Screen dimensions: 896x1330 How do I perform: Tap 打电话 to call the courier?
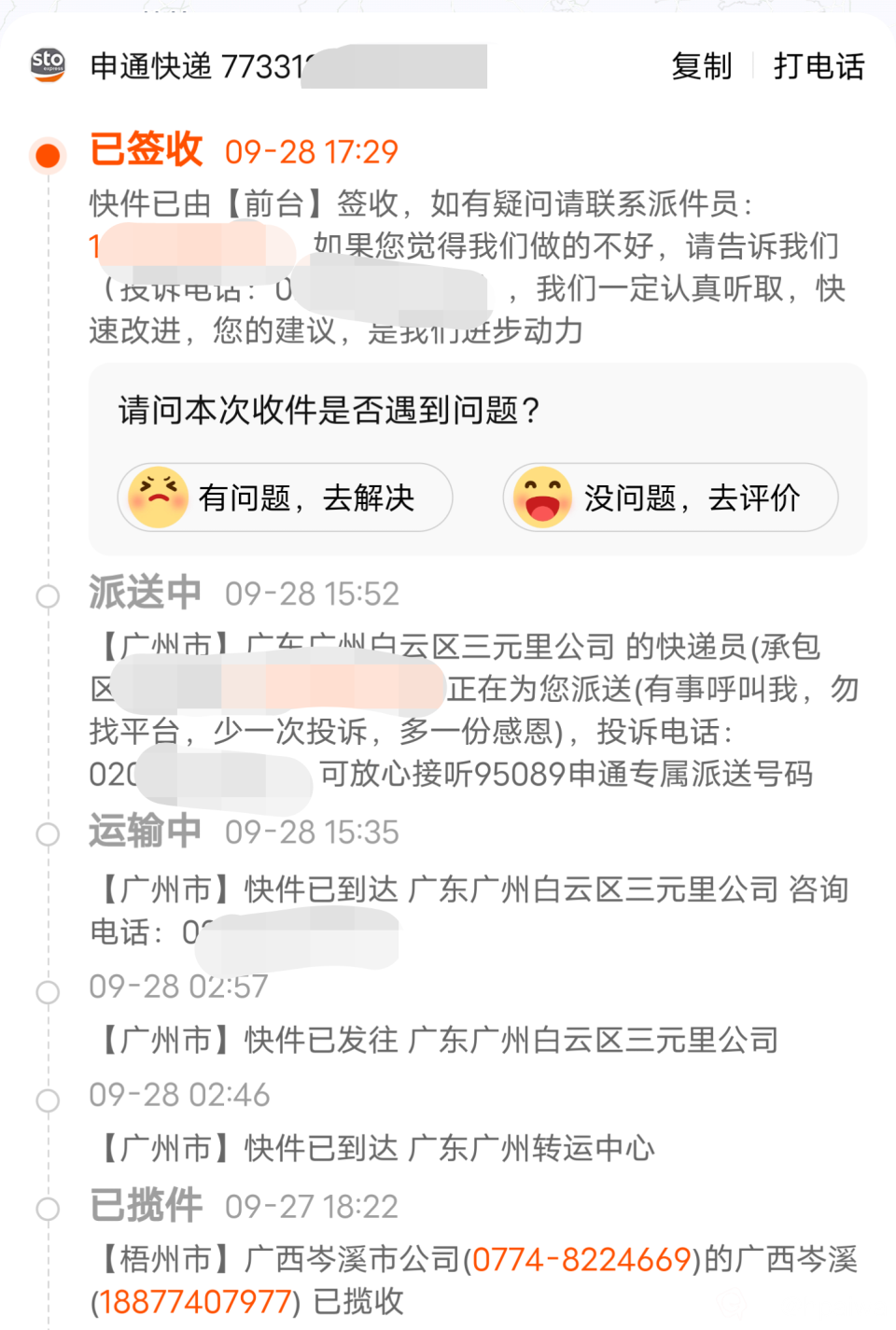tap(819, 66)
